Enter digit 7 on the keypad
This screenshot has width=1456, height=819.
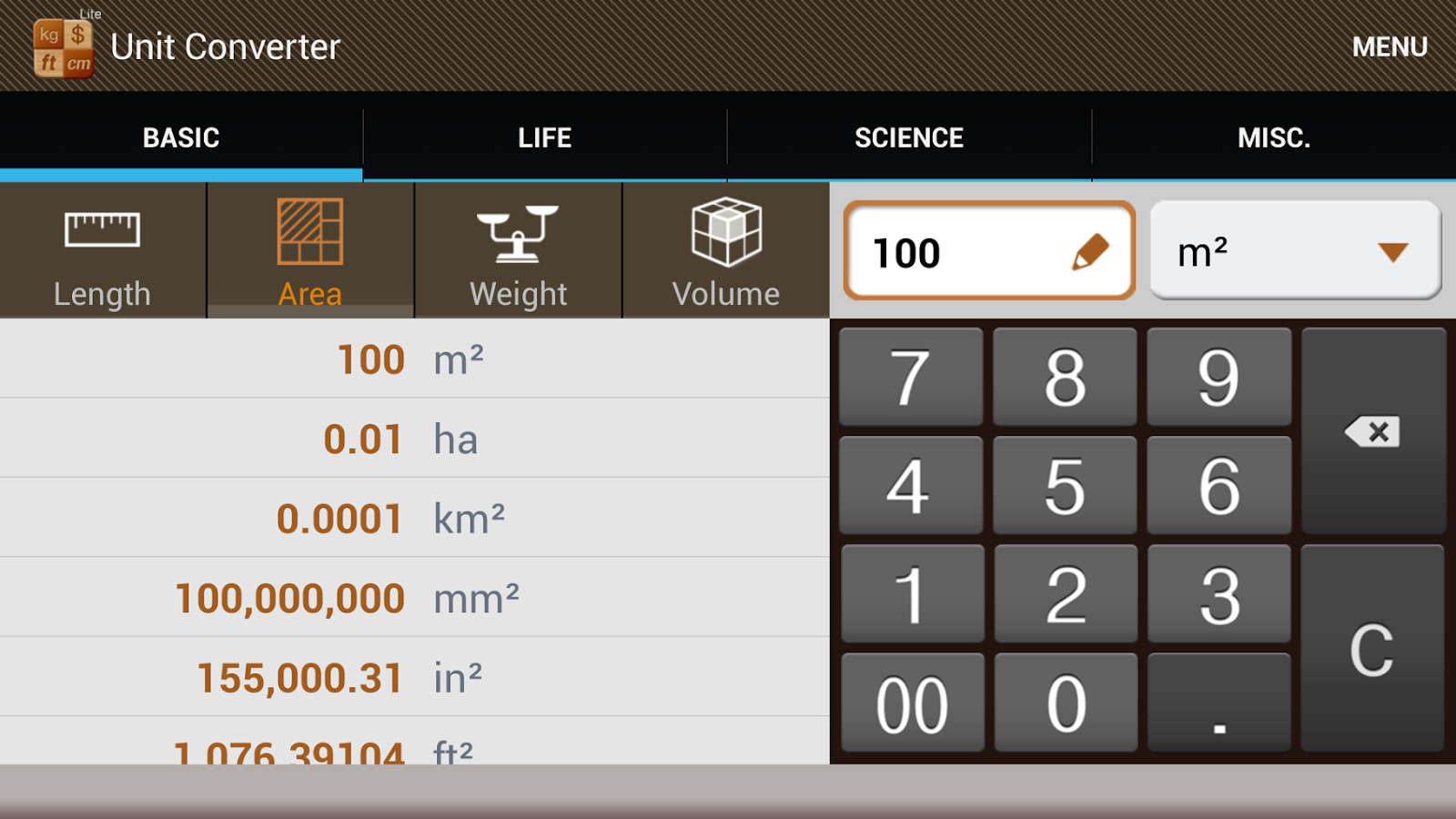910,377
